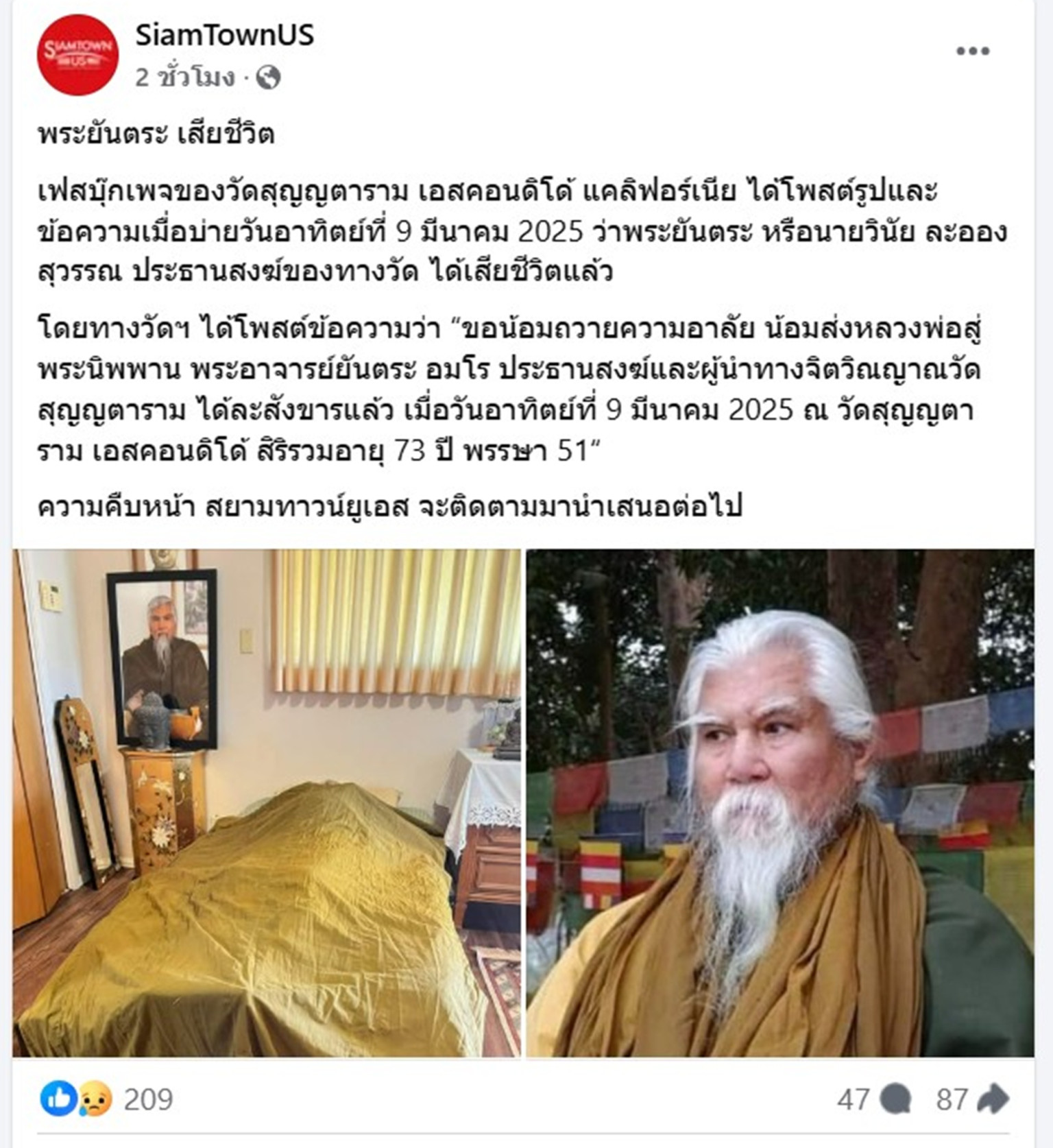View the 87 shares

(x=972, y=1099)
